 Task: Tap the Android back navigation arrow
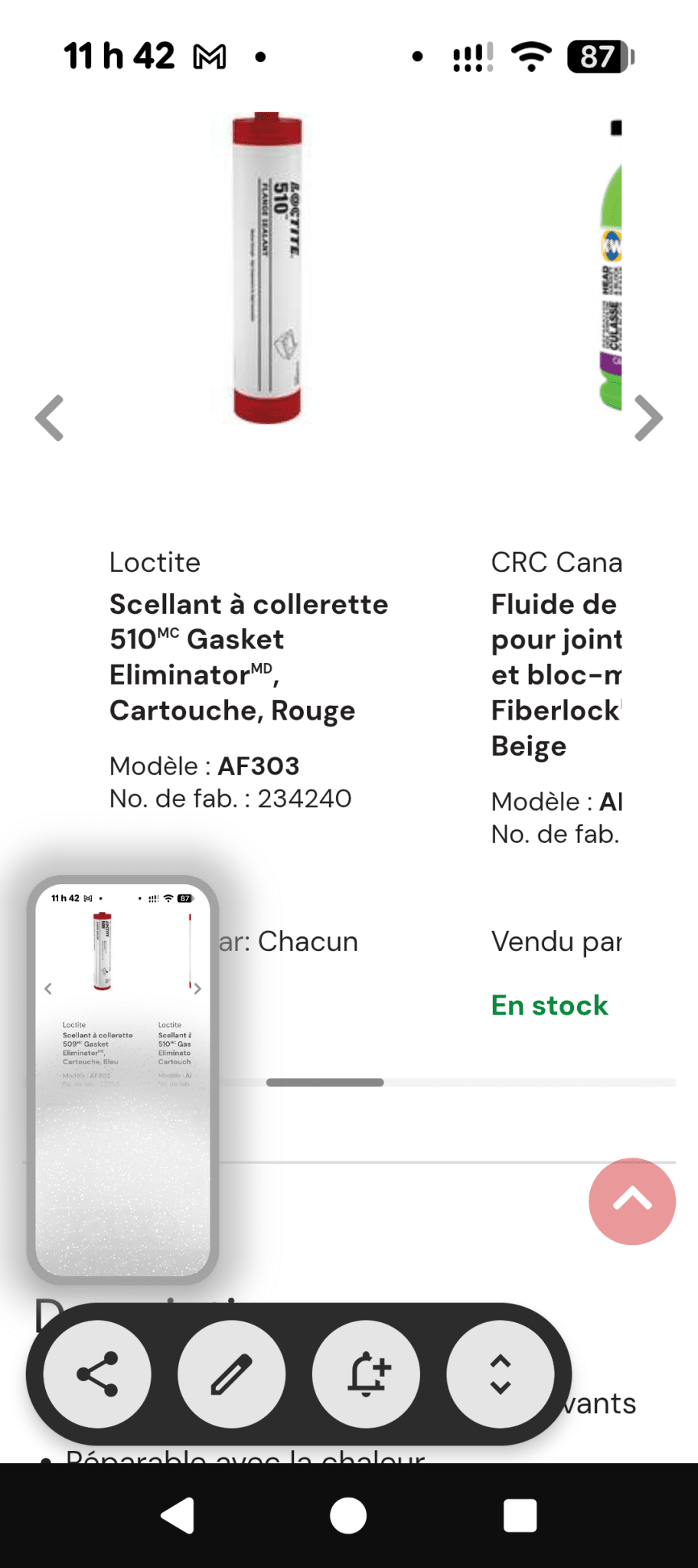click(176, 1514)
